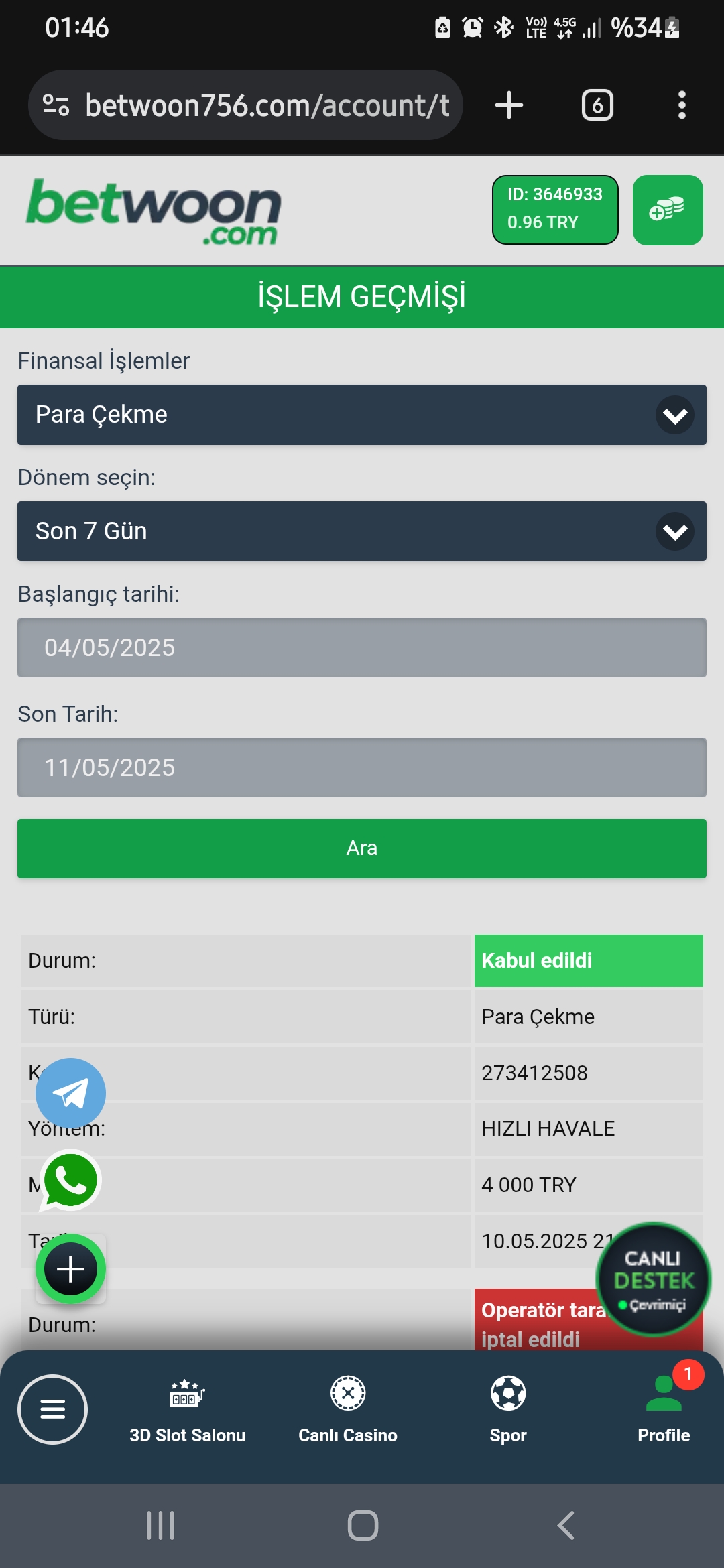The width and height of the screenshot is (724, 1568).
Task: Select the Başlangıç tarihi date field
Action: [362, 647]
